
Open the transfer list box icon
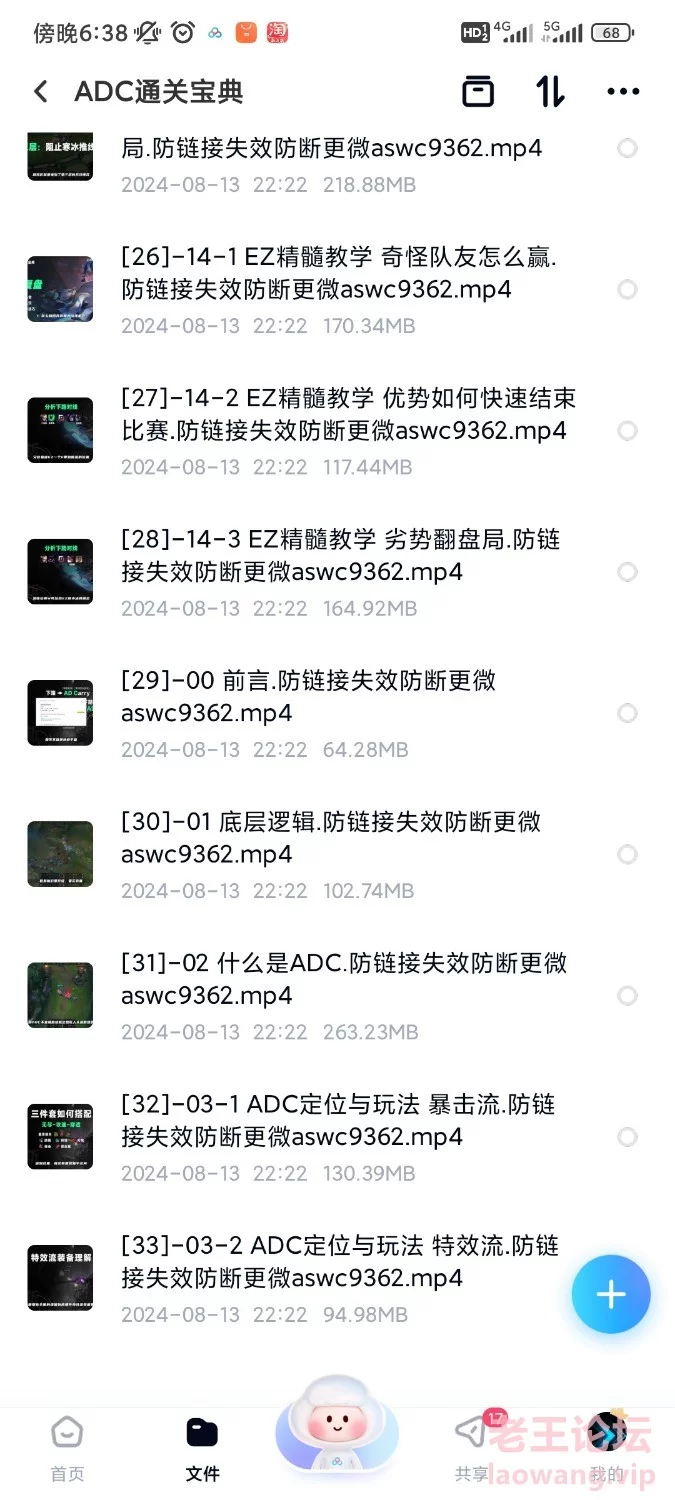tap(478, 91)
